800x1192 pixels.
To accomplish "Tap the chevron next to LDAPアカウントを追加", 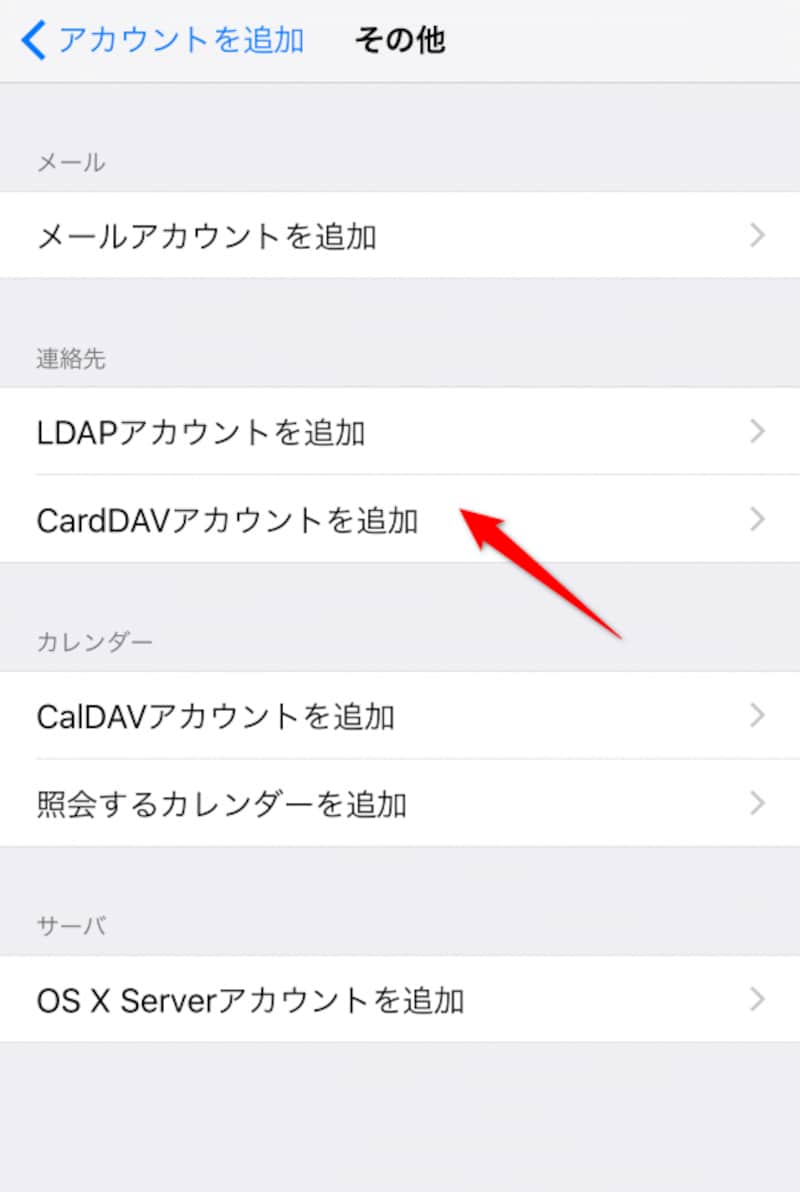I will coord(758,432).
